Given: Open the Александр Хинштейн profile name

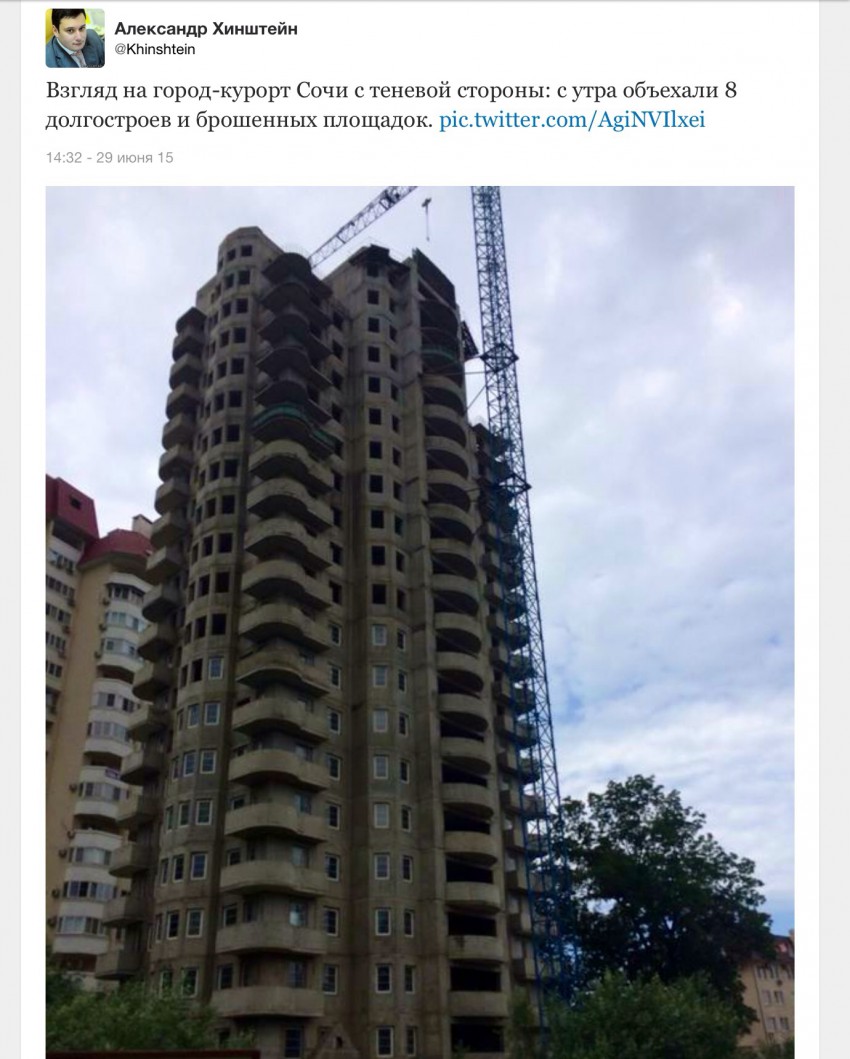Looking at the screenshot, I should [x=206, y=29].
